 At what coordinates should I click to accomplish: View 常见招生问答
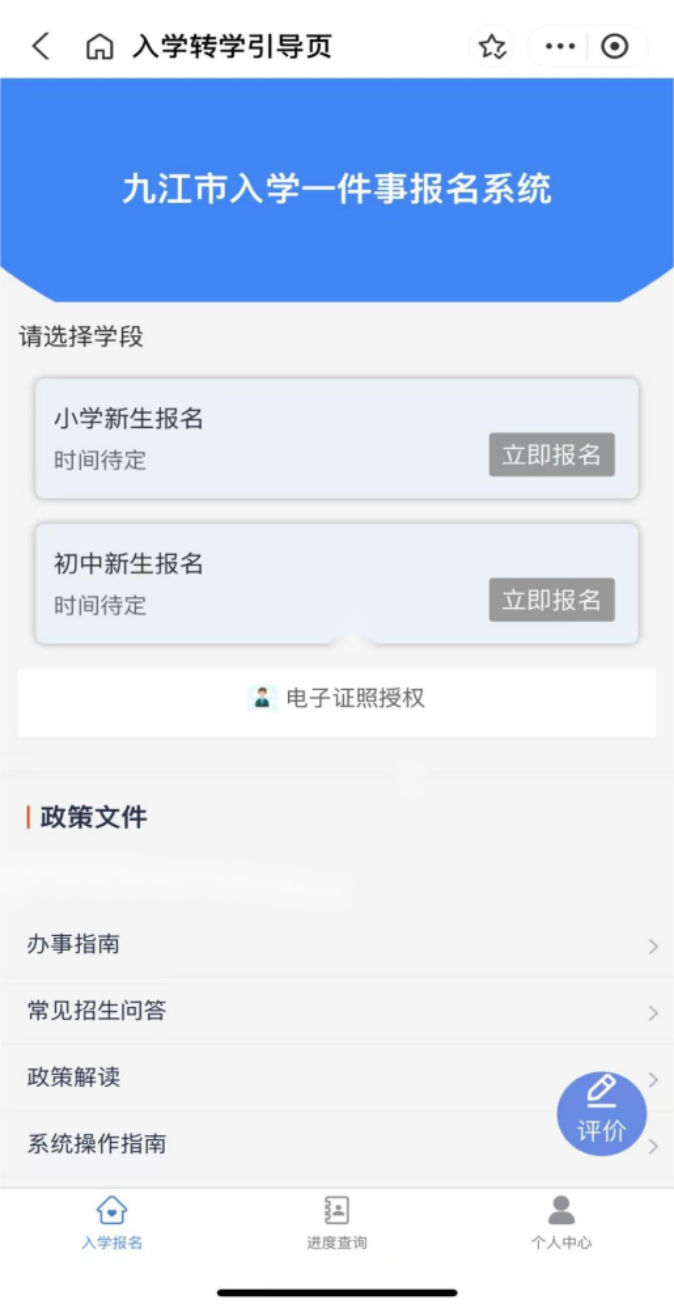click(337, 1011)
